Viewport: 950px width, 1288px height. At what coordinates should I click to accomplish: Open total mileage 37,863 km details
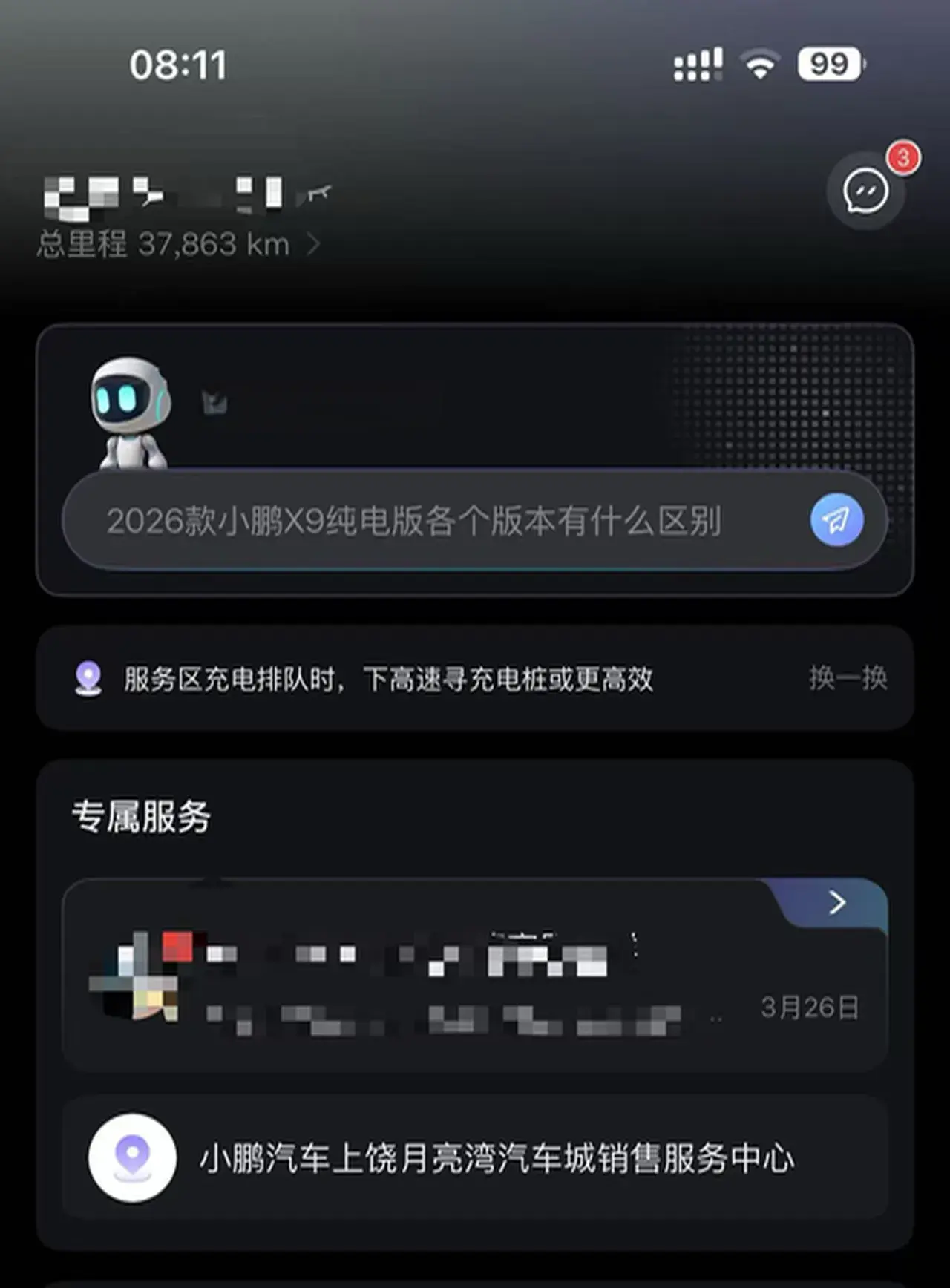pyautogui.click(x=178, y=244)
